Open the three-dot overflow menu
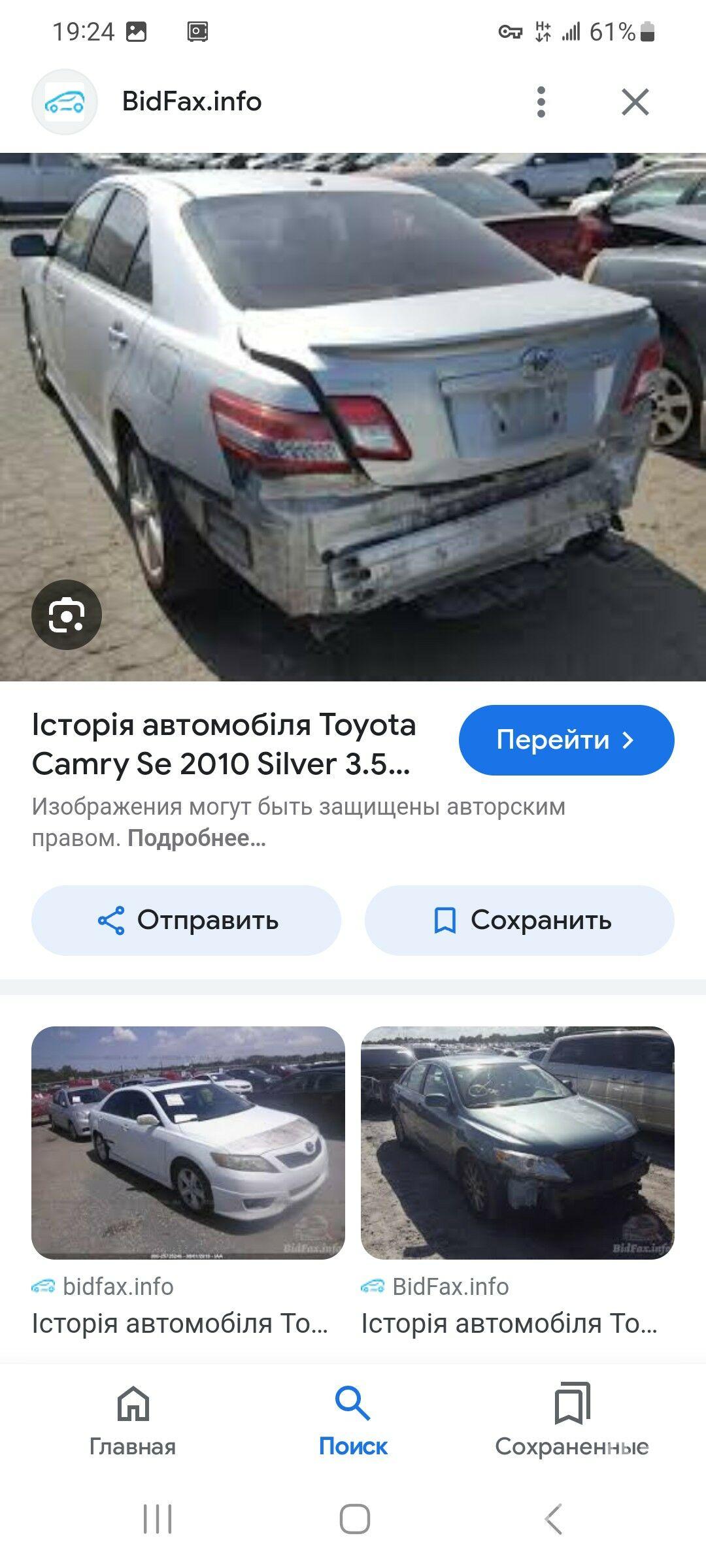Image resolution: width=706 pixels, height=1568 pixels. 541,102
